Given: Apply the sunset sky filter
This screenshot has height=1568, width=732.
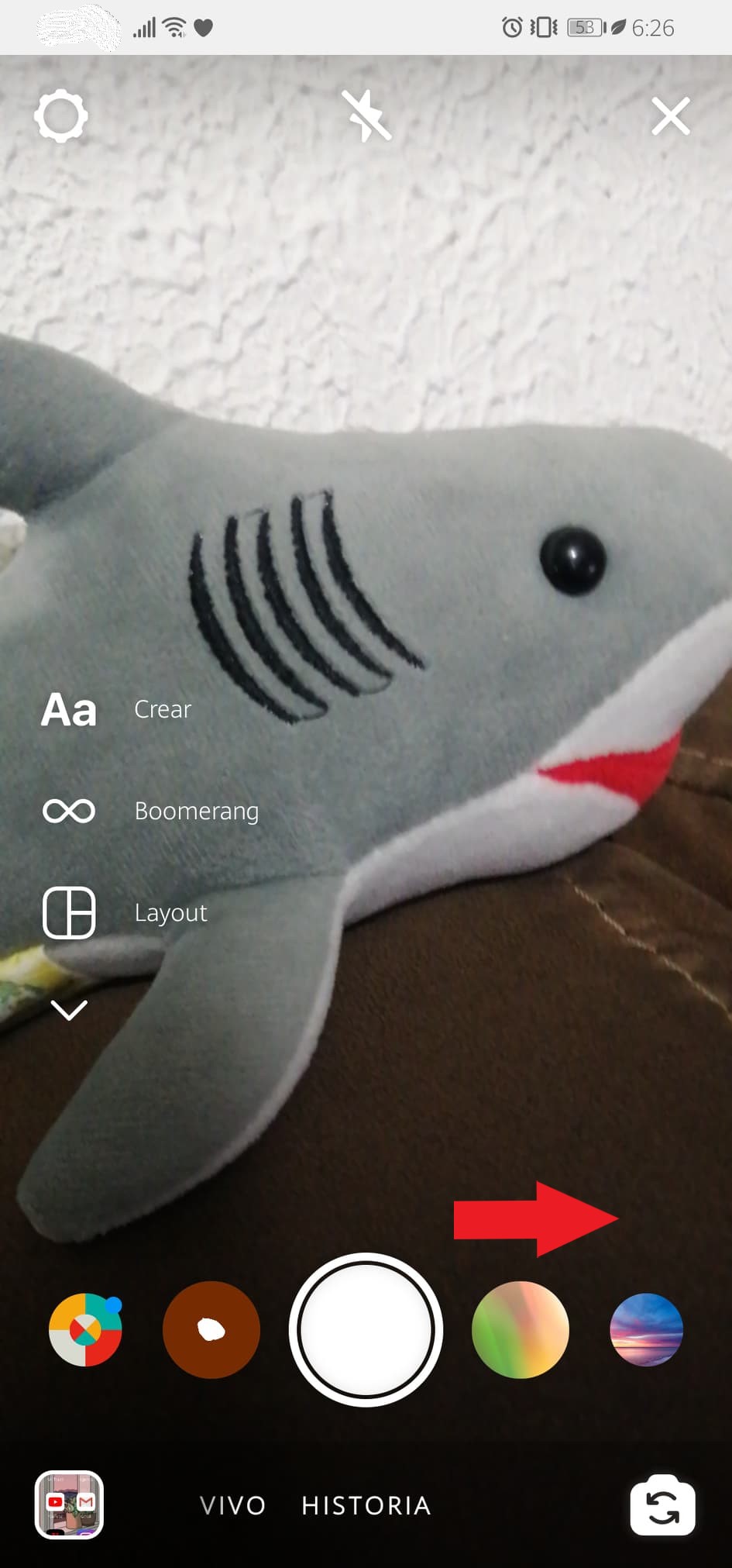Looking at the screenshot, I should click(x=646, y=1329).
